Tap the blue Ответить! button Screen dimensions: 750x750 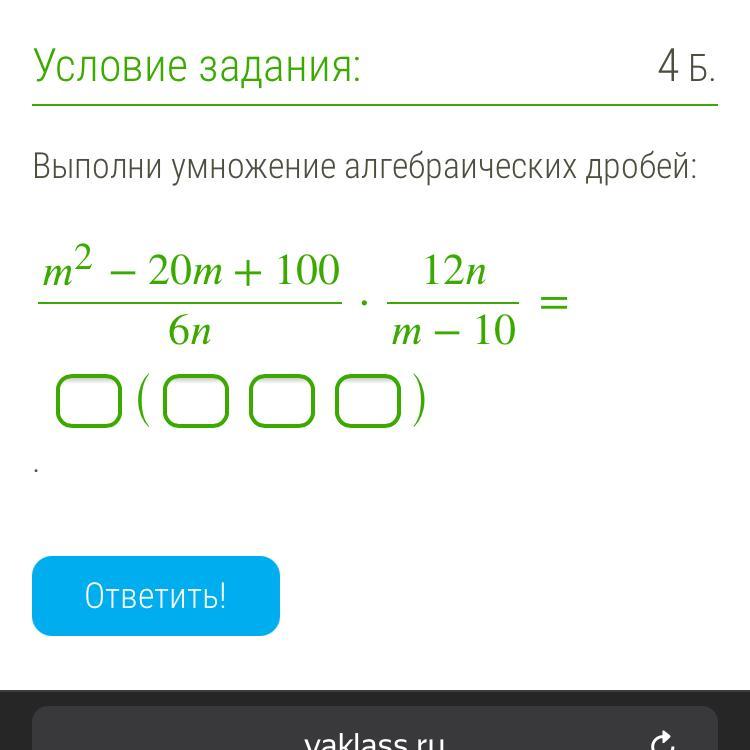[x=156, y=596]
